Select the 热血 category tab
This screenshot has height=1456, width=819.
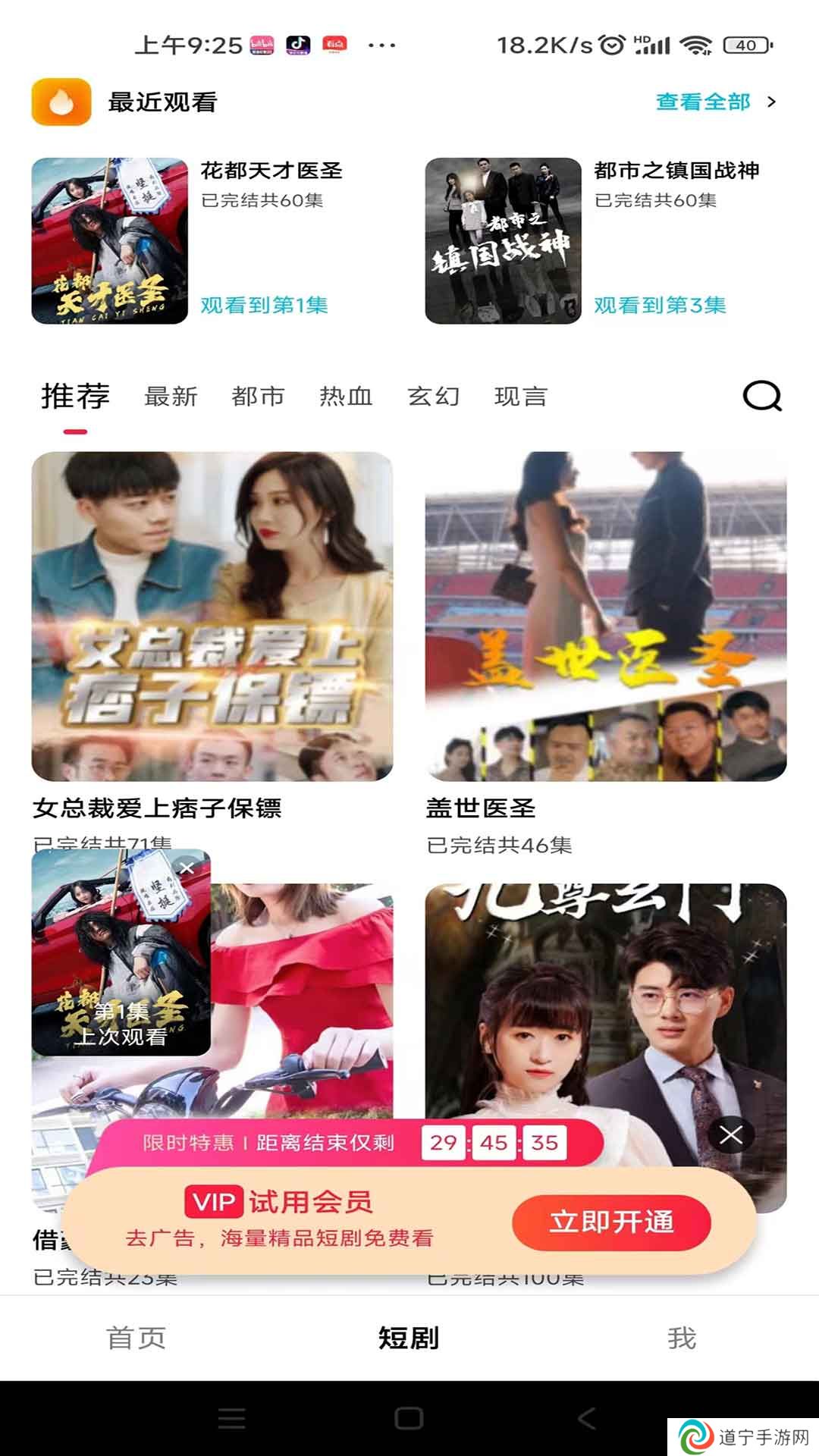pos(346,397)
